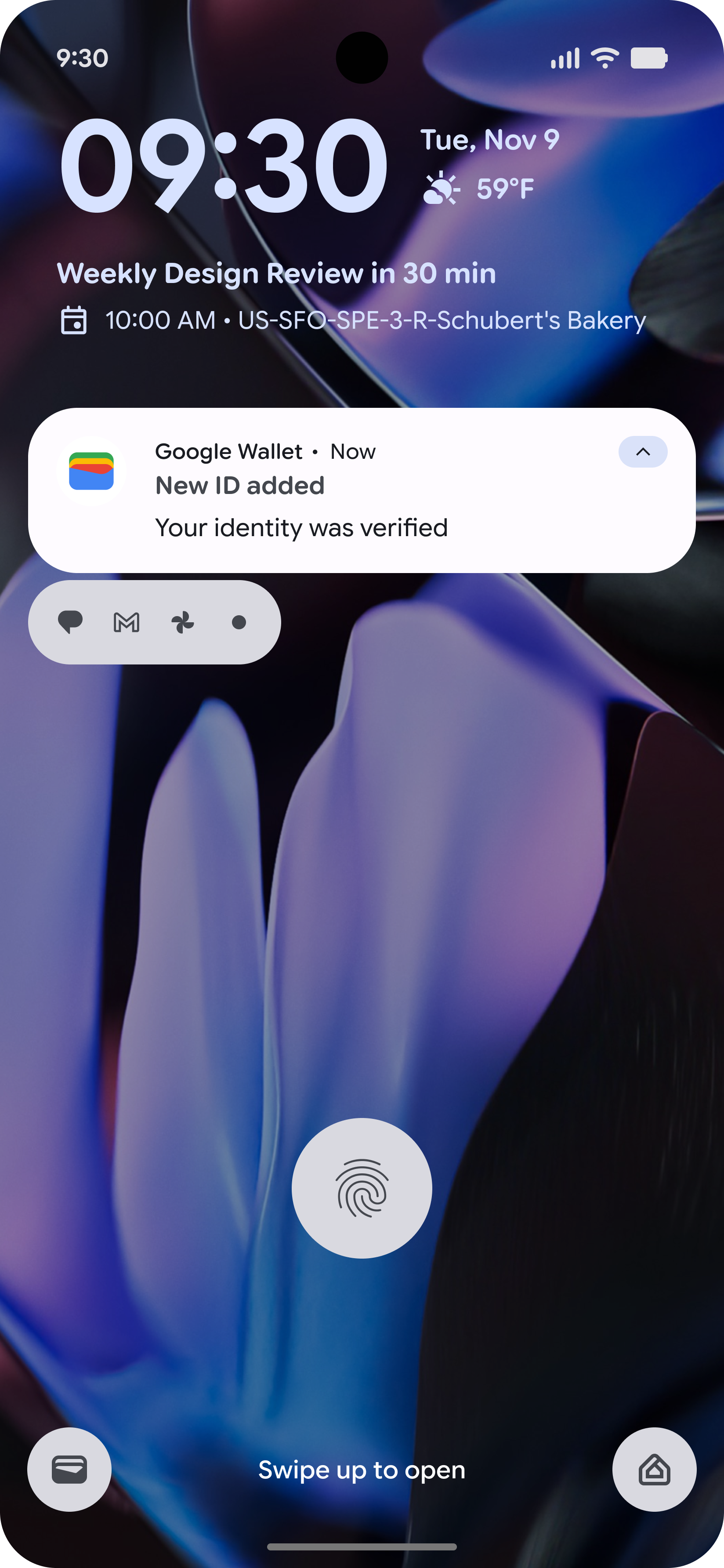Open the Wallet shortcut in the bottom corner
Screen dimensions: 724x1568
click(69, 1470)
